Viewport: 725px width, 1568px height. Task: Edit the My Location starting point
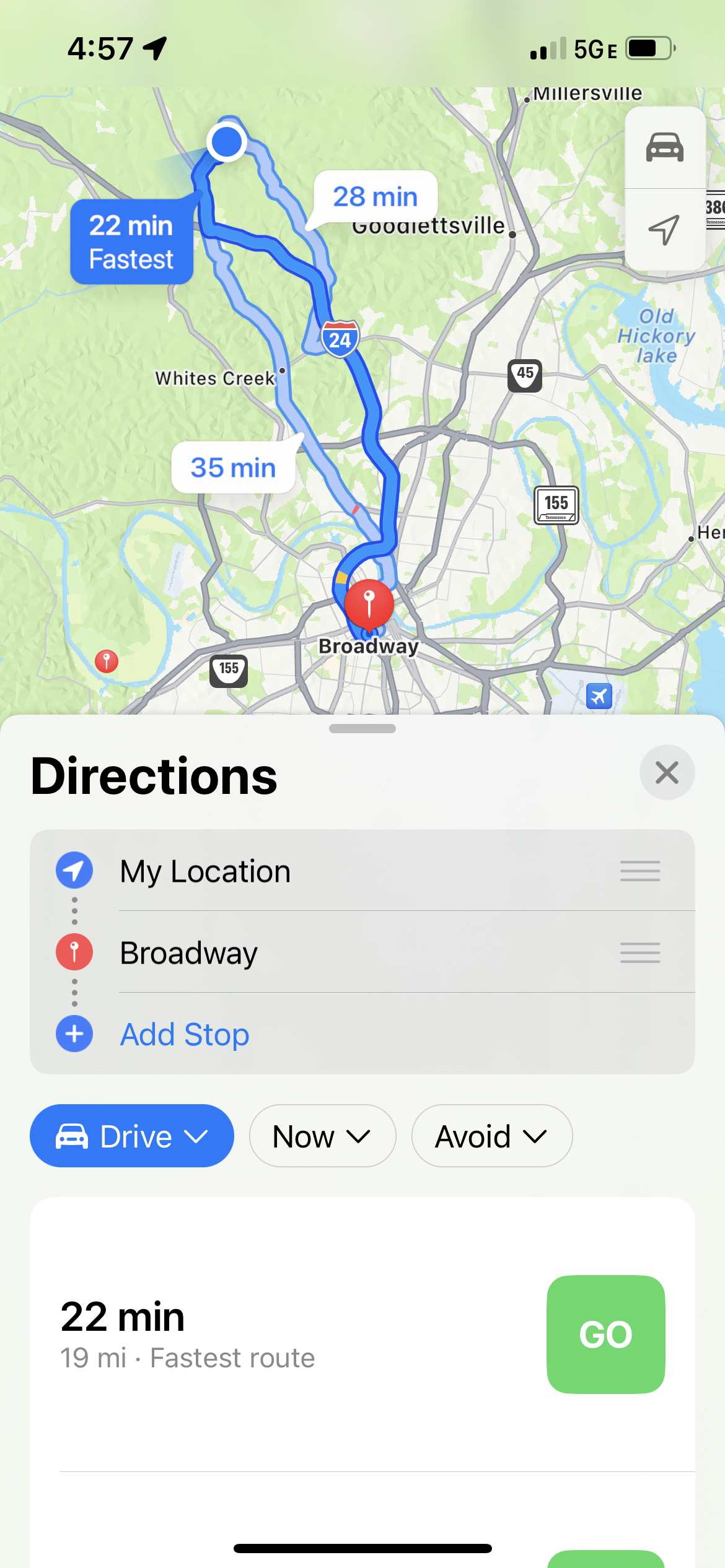pos(205,871)
